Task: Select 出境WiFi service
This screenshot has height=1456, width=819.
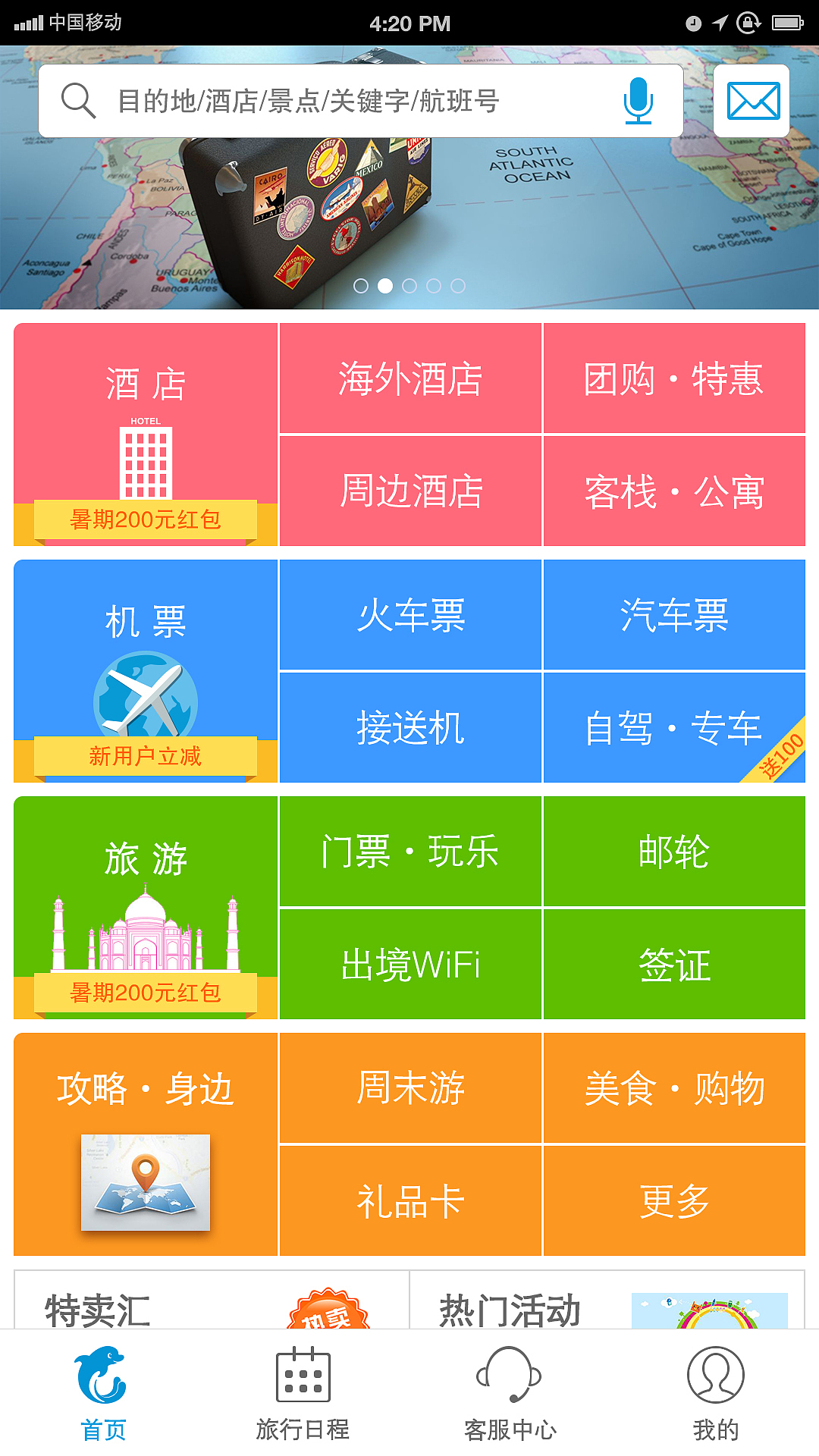Action: click(410, 965)
